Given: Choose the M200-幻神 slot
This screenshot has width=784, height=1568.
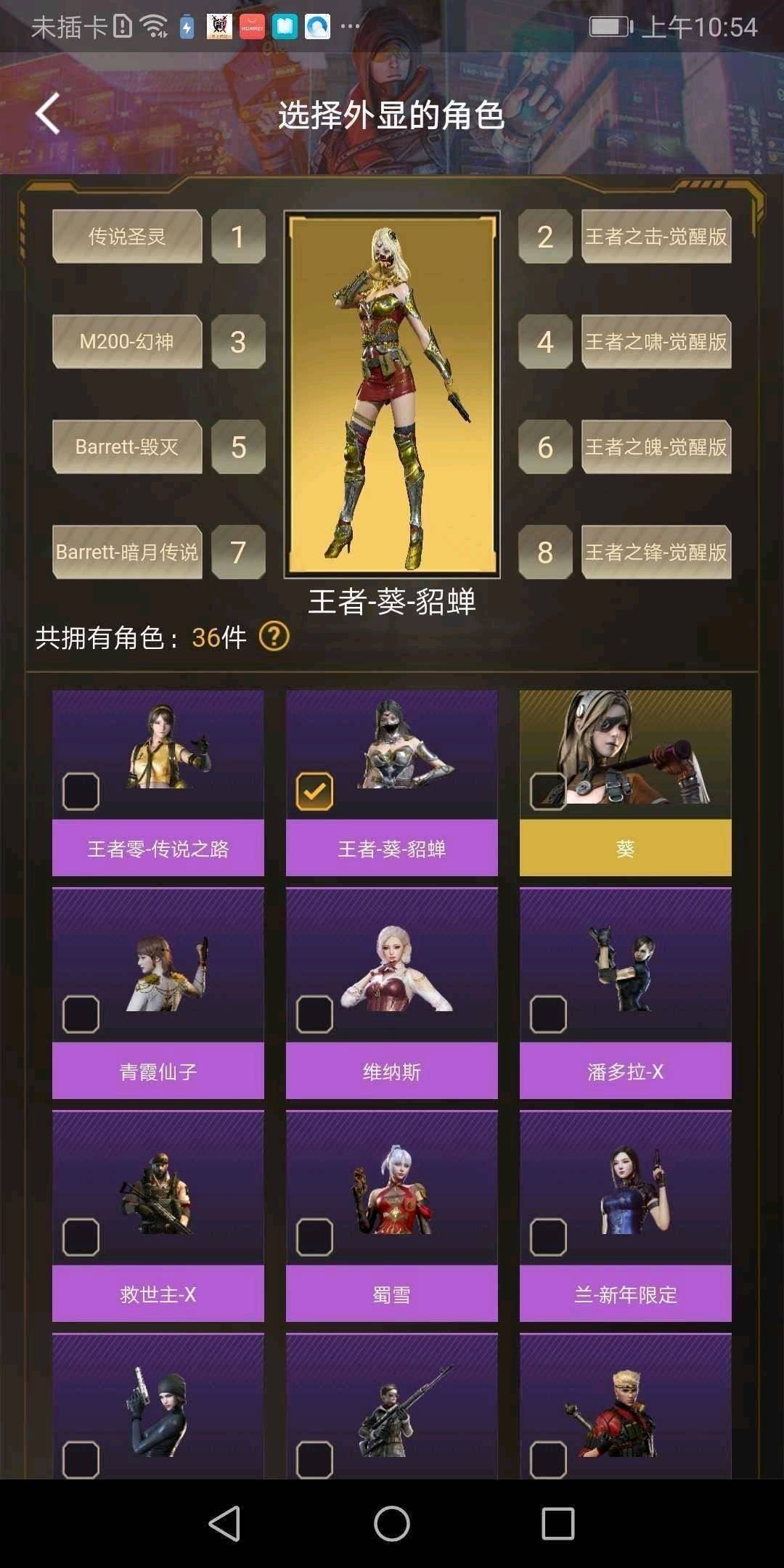Looking at the screenshot, I should click(127, 342).
